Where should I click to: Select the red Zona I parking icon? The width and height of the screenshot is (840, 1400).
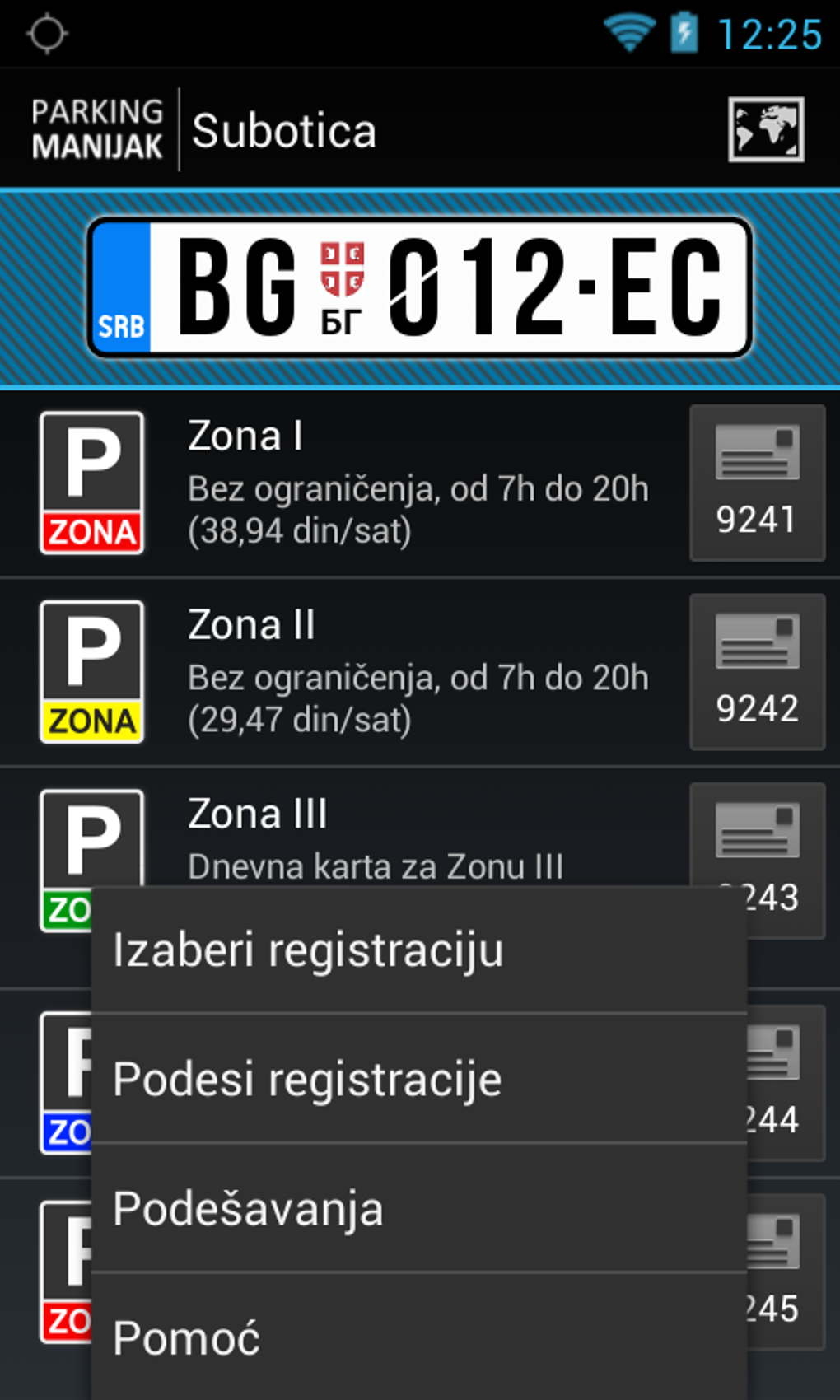tap(91, 483)
